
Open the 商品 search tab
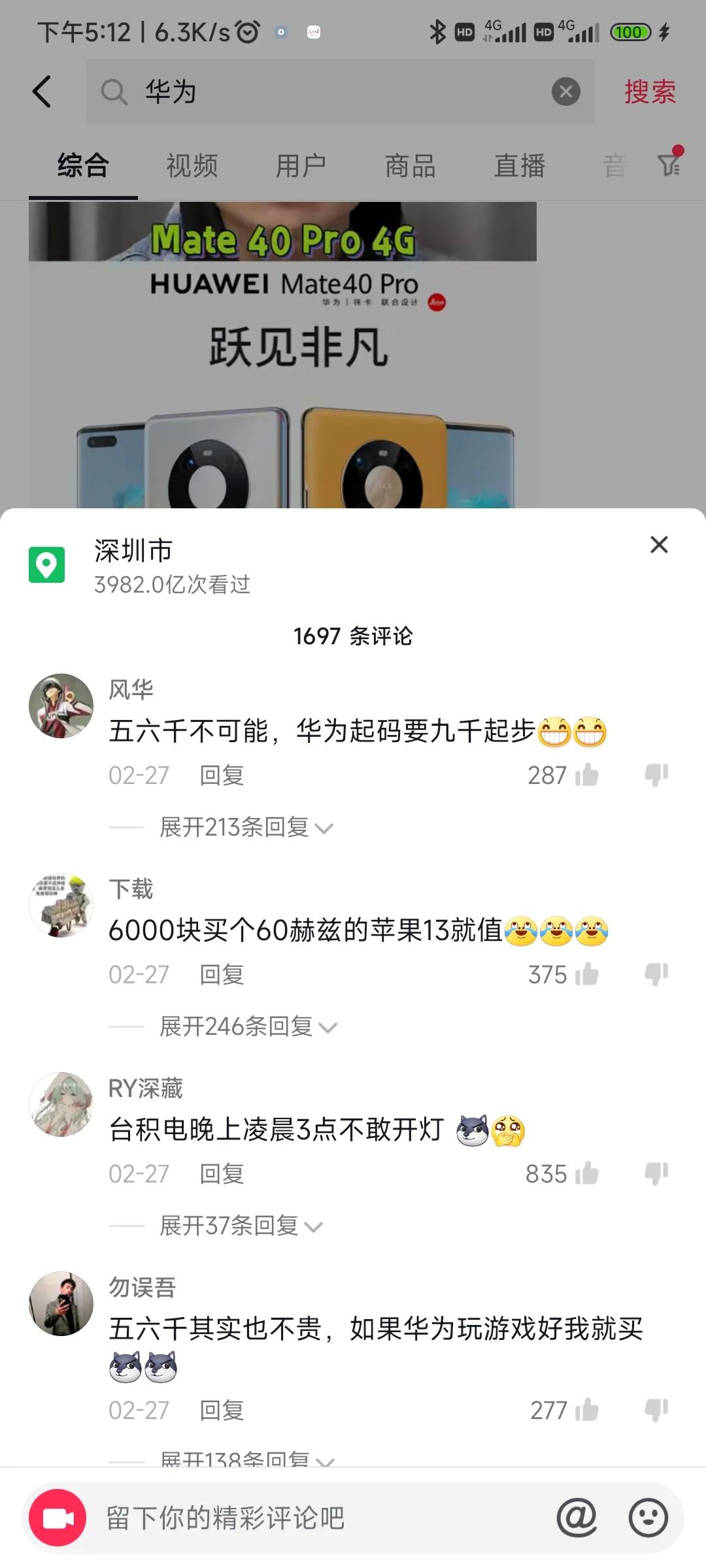coord(410,165)
